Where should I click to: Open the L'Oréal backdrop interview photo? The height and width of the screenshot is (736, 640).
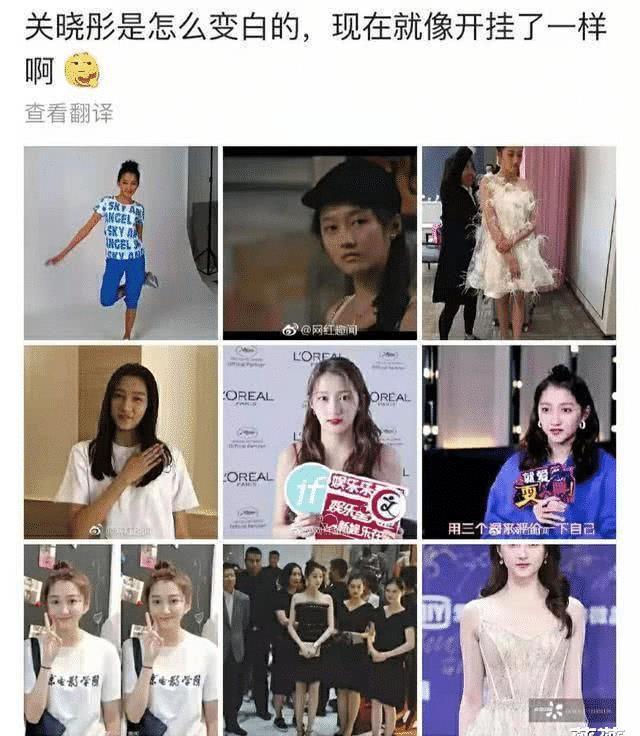319,442
